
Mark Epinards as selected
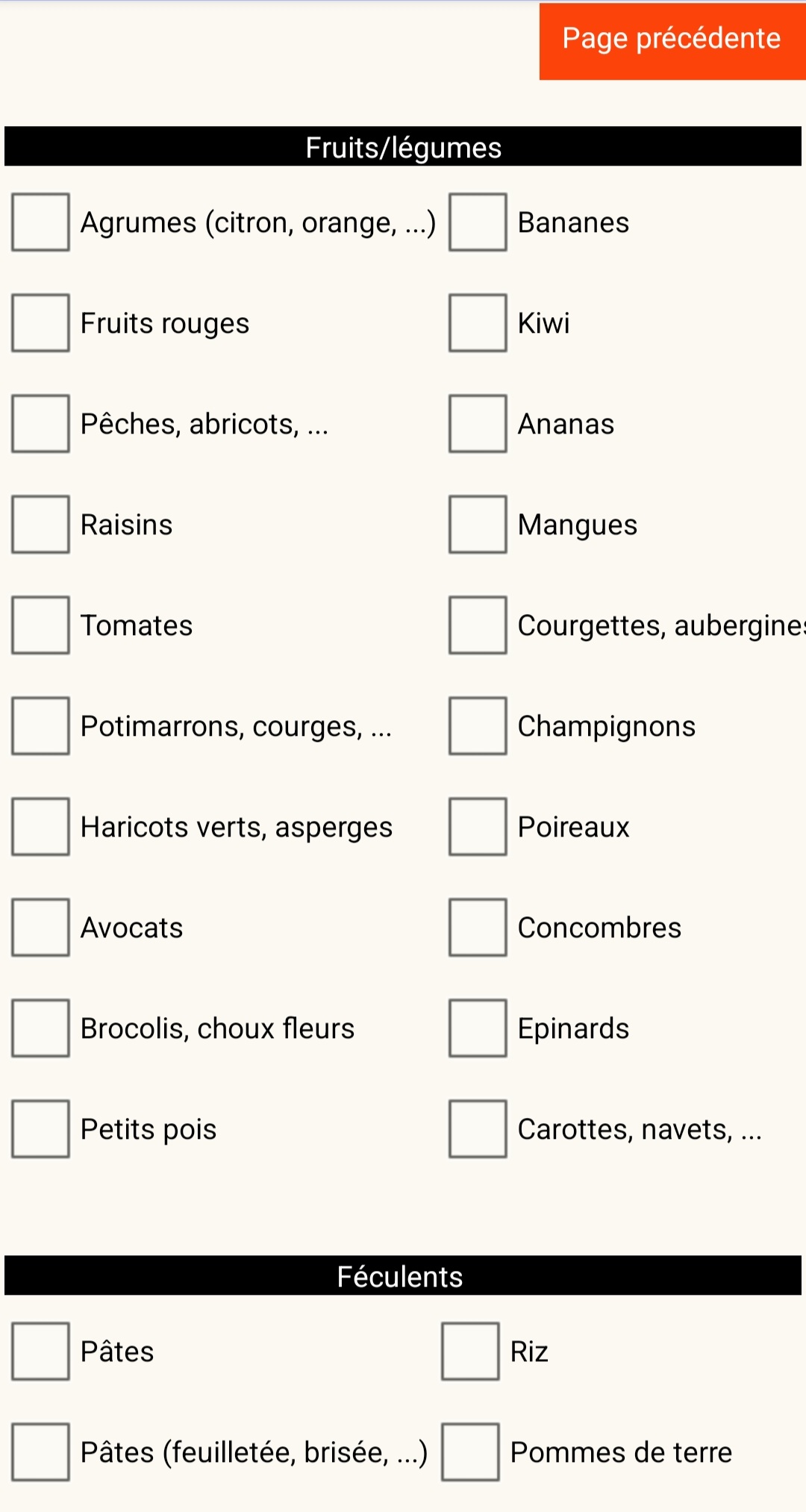(478, 1028)
